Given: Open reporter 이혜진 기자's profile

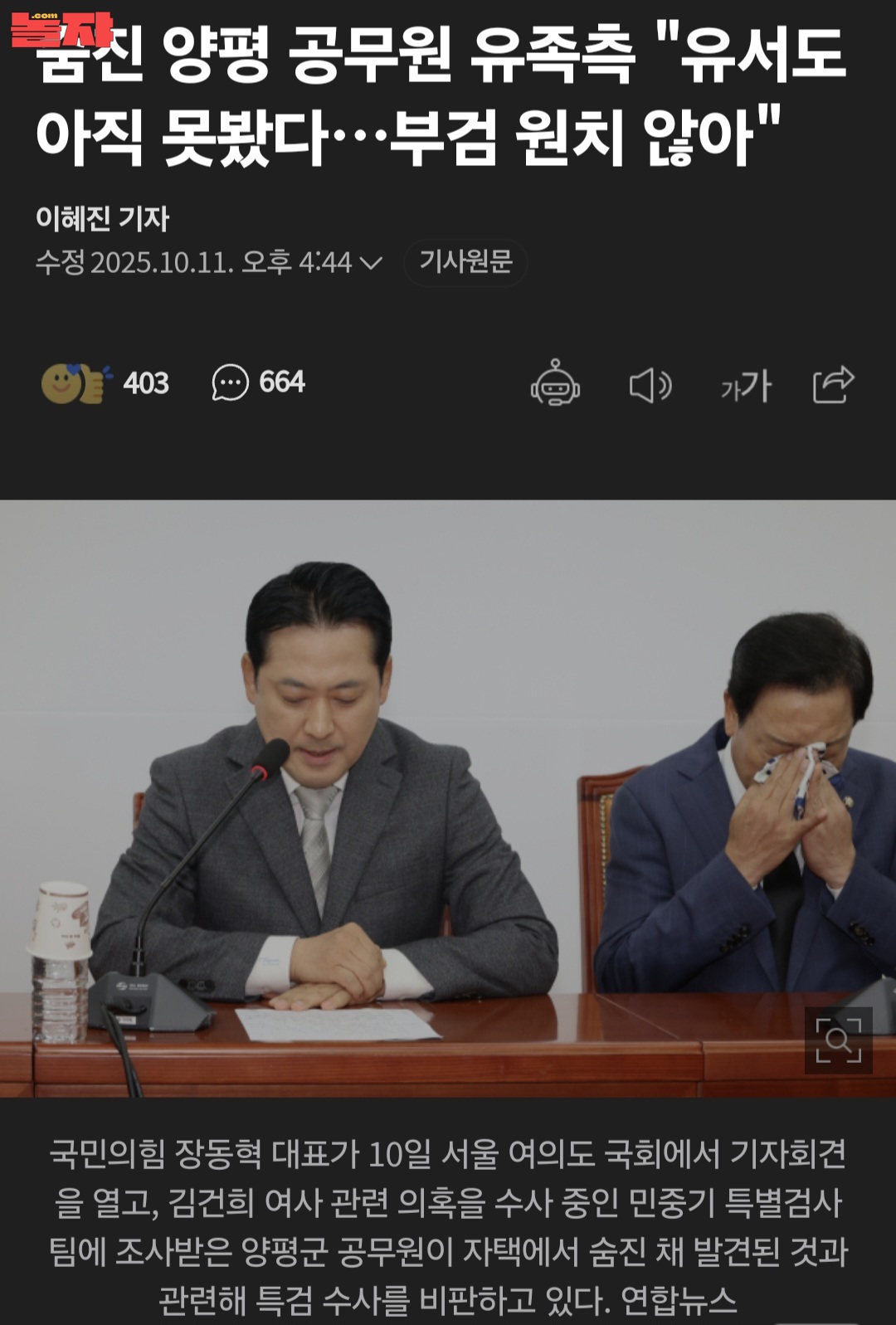Looking at the screenshot, I should [103, 219].
